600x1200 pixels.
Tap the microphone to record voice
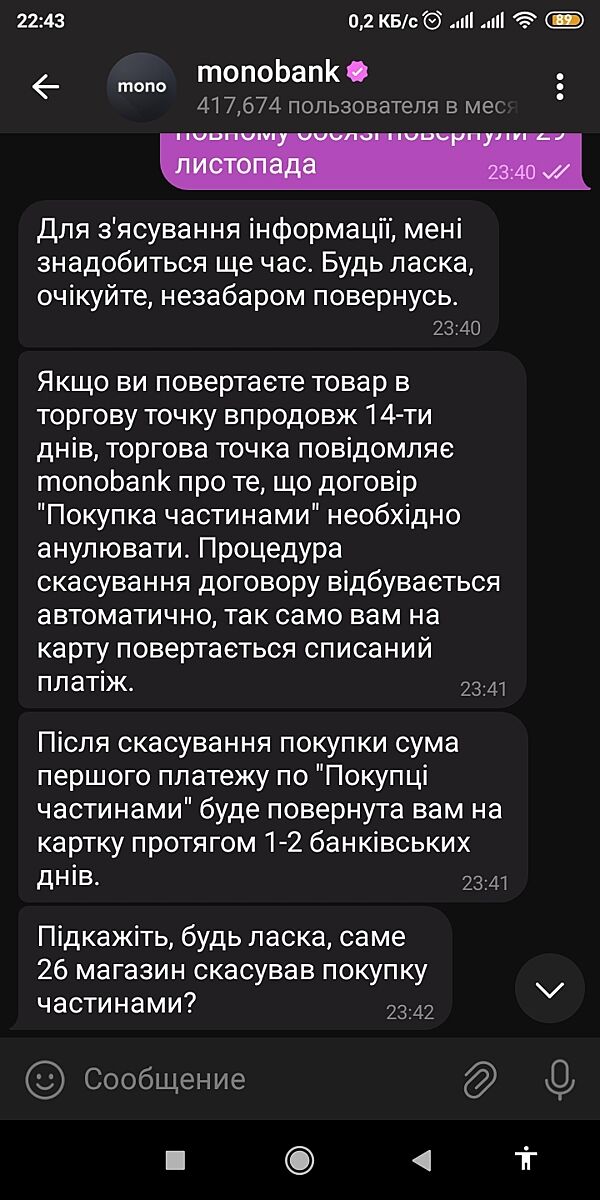558,1079
